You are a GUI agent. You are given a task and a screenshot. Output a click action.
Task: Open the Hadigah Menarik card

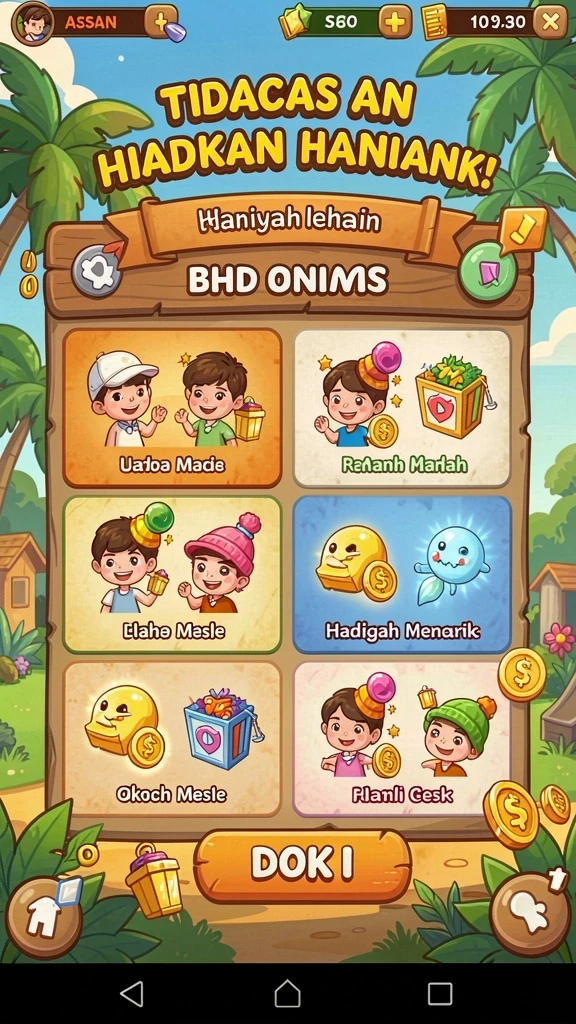pyautogui.click(x=402, y=575)
